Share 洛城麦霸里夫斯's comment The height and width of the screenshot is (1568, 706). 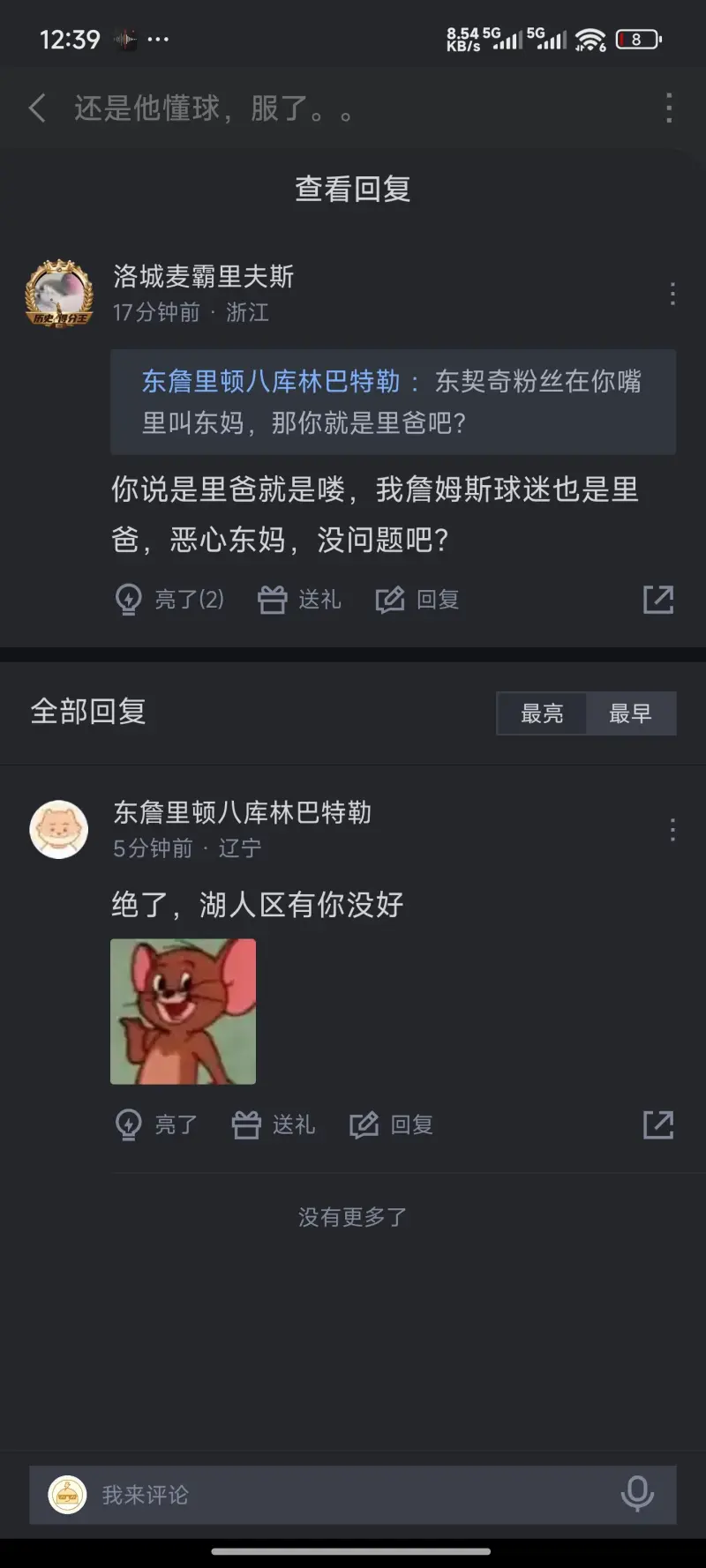(x=658, y=600)
